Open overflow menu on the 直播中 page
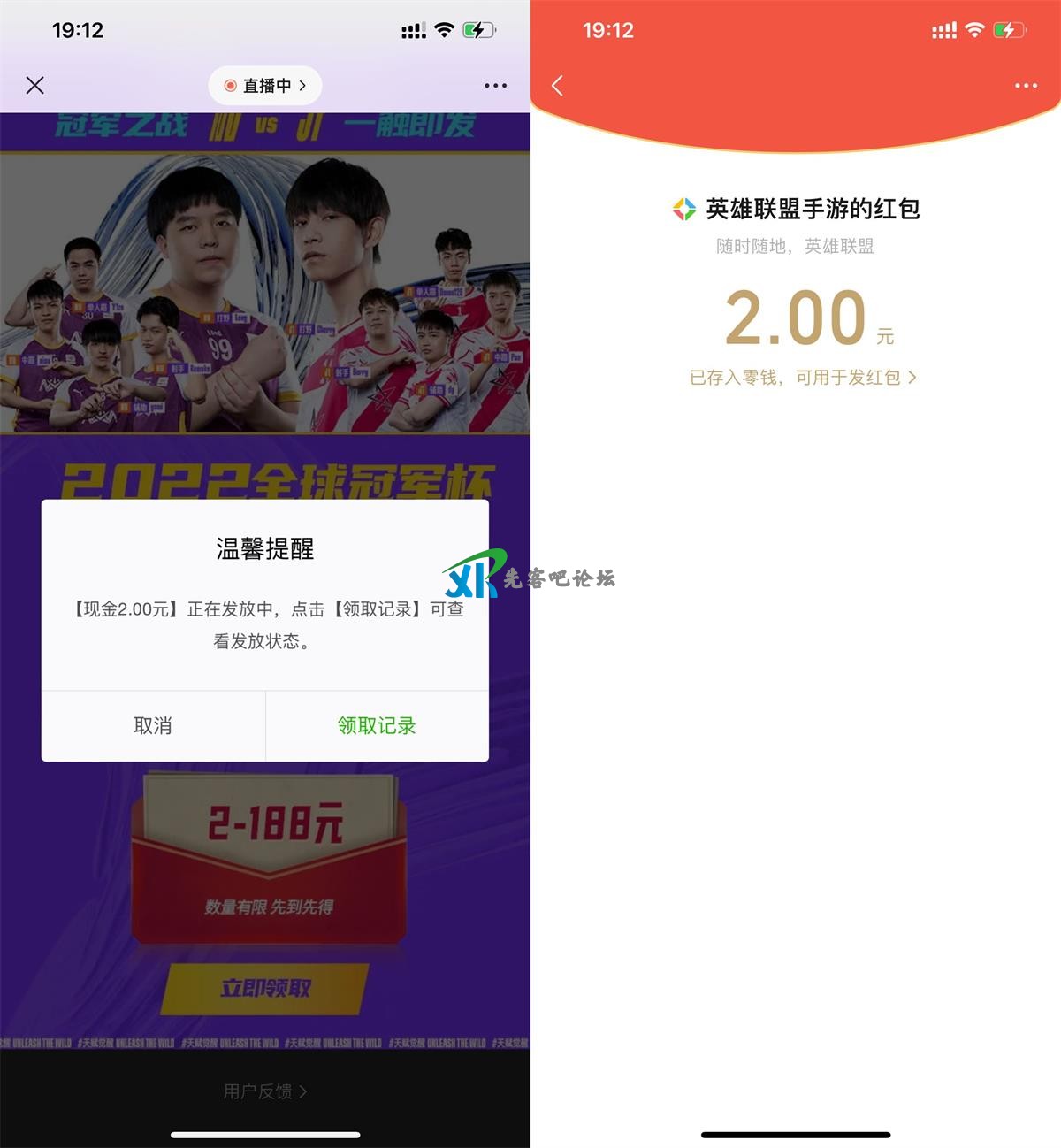1061x1148 pixels. (x=495, y=86)
